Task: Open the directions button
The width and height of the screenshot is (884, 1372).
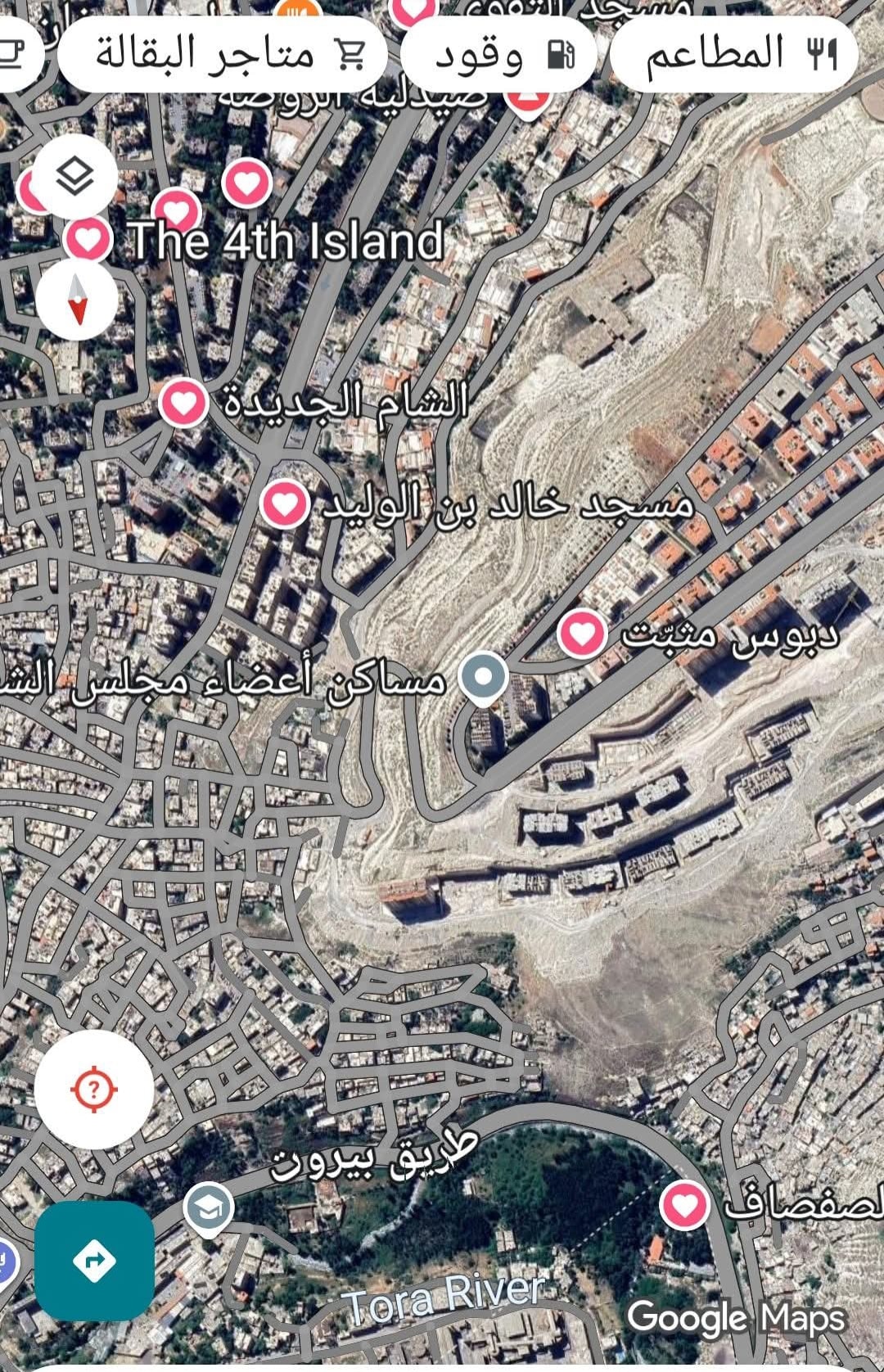Action: click(94, 1261)
